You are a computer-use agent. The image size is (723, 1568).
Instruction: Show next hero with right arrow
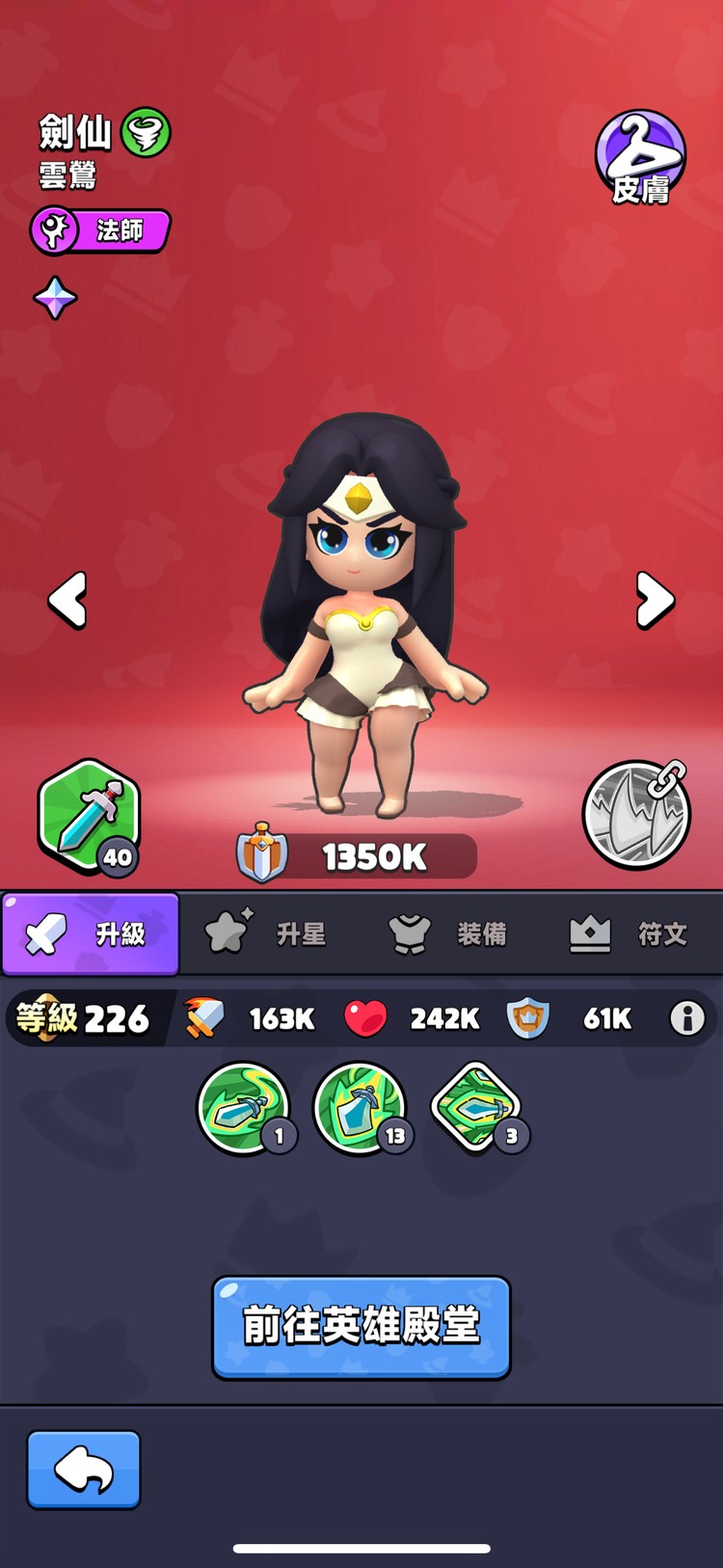pyautogui.click(x=655, y=599)
